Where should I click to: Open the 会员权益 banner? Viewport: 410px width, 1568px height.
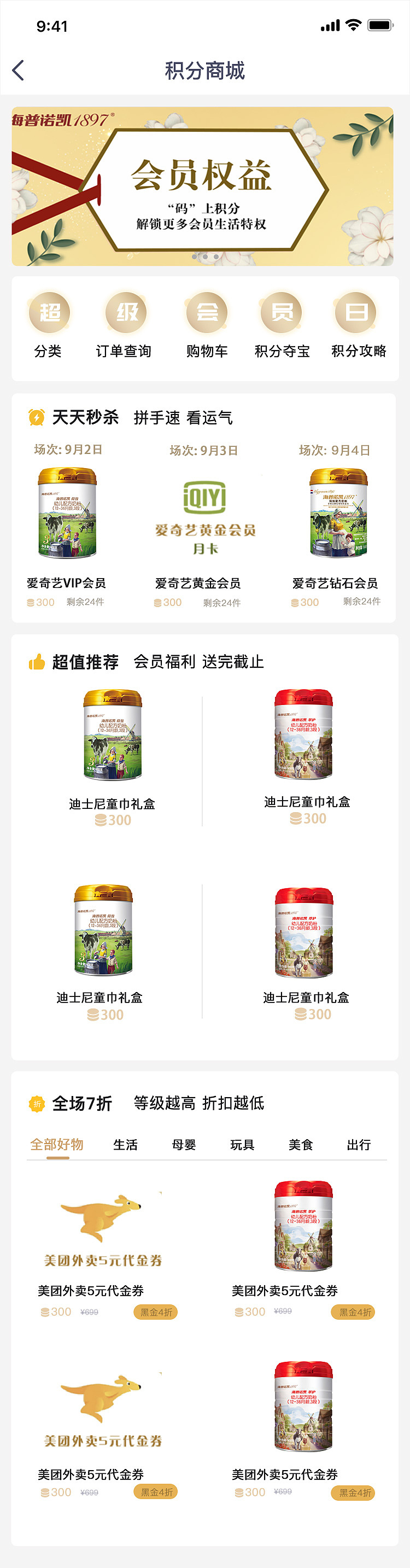pyautogui.click(x=203, y=186)
